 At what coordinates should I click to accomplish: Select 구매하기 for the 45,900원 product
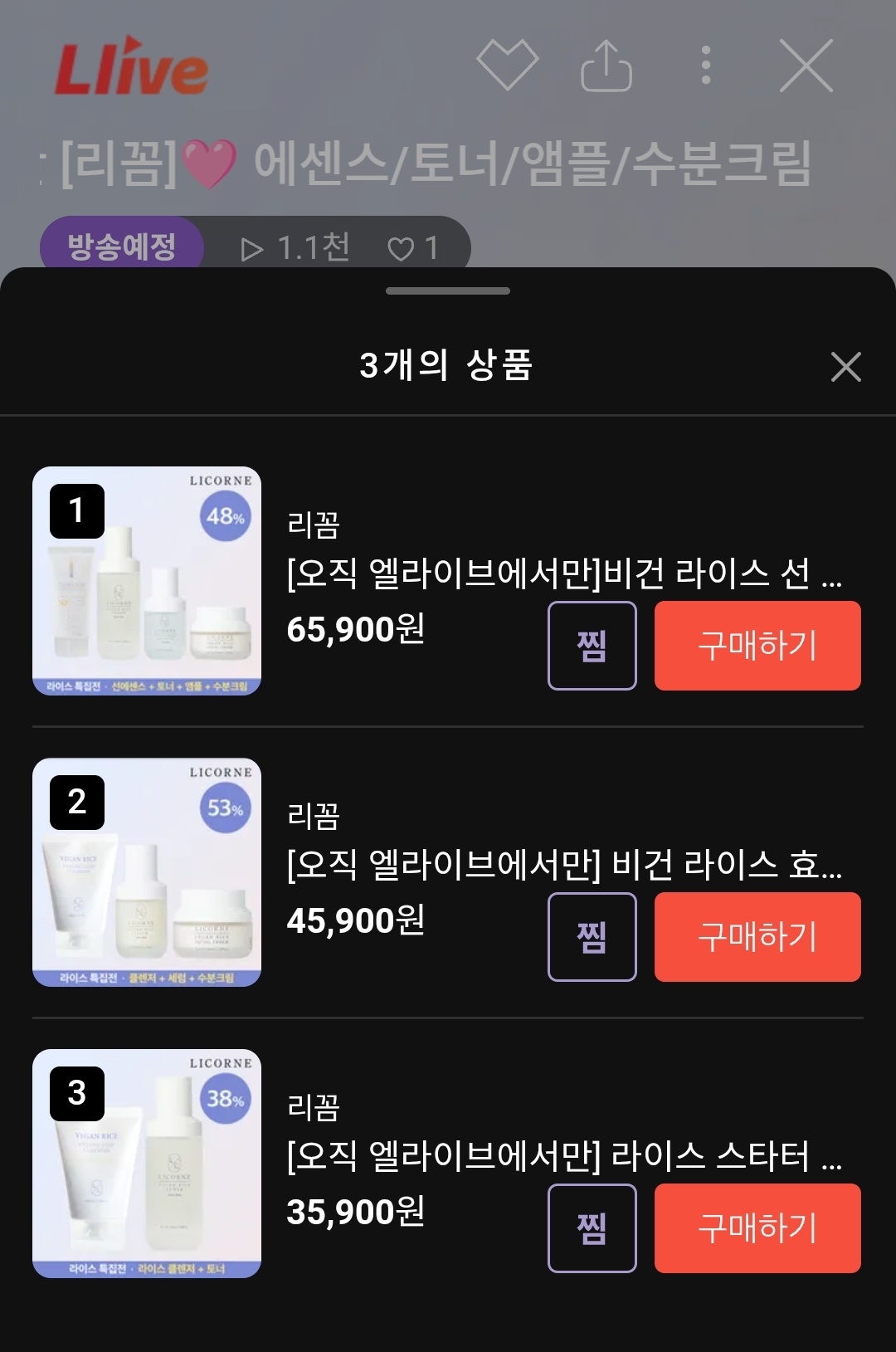pyautogui.click(x=757, y=937)
